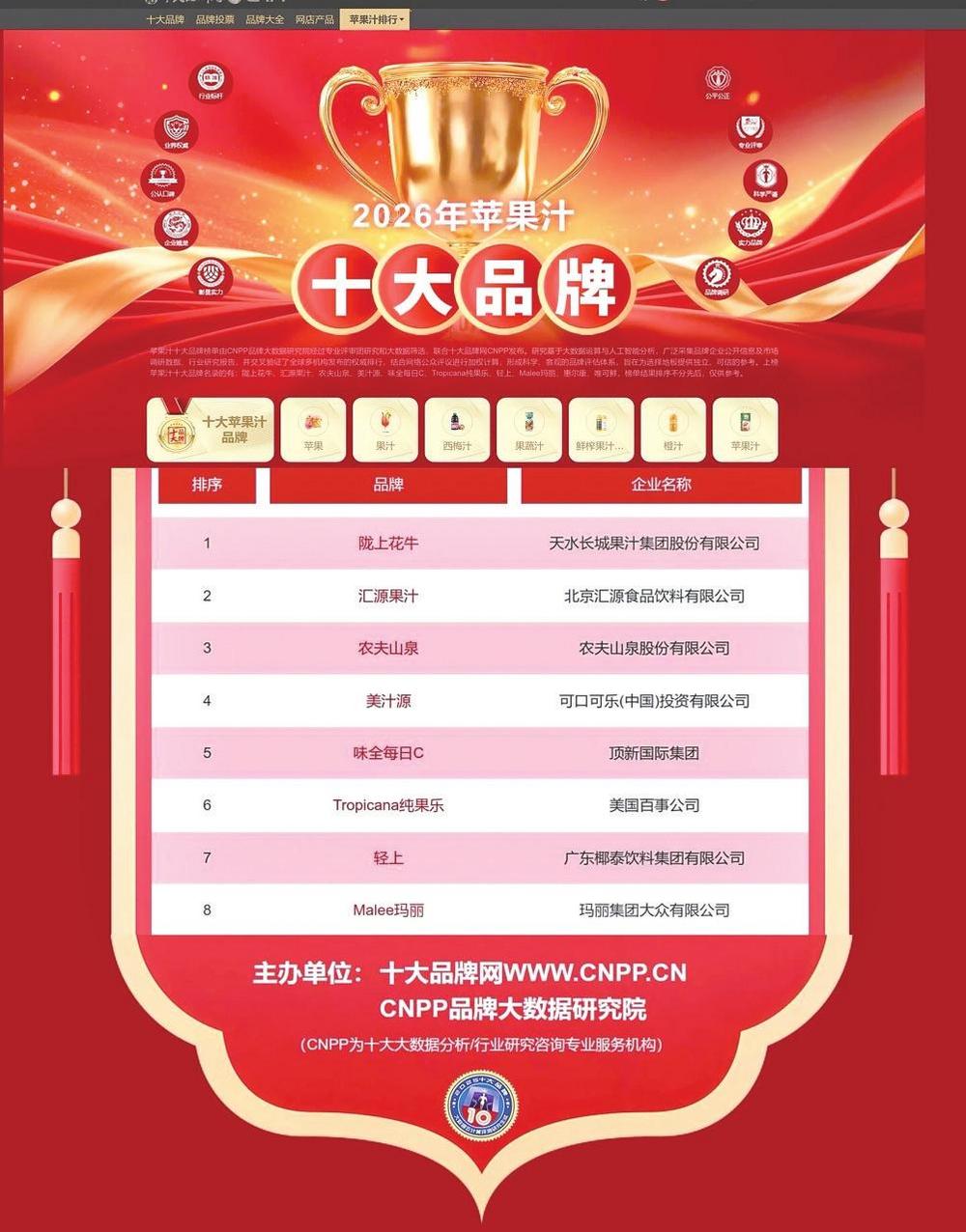Open the 美汁源 brand link
966x1232 pixels.
pyautogui.click(x=388, y=701)
